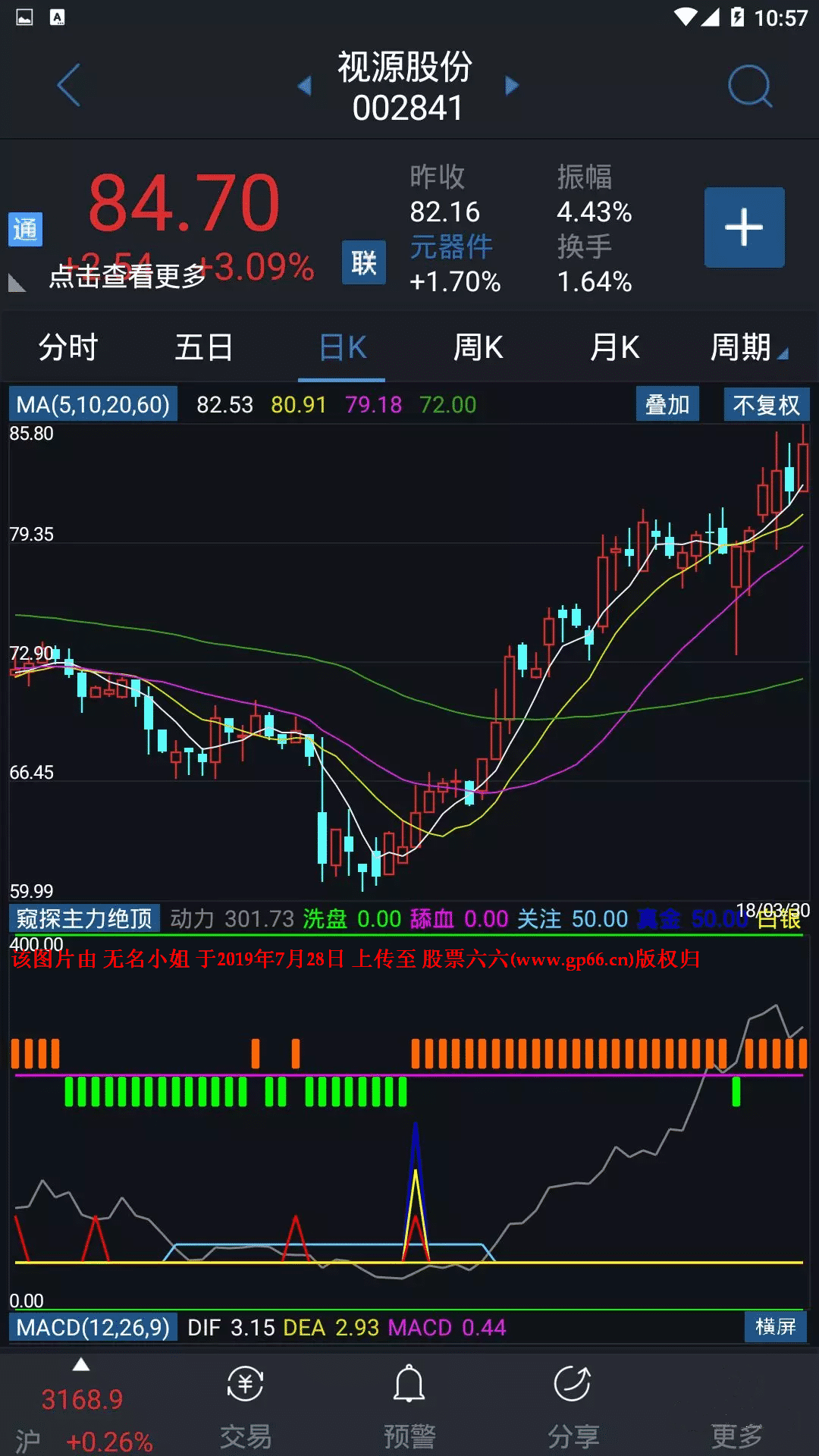Switch to the previous stock with left arrow
819x1456 pixels.
(305, 86)
